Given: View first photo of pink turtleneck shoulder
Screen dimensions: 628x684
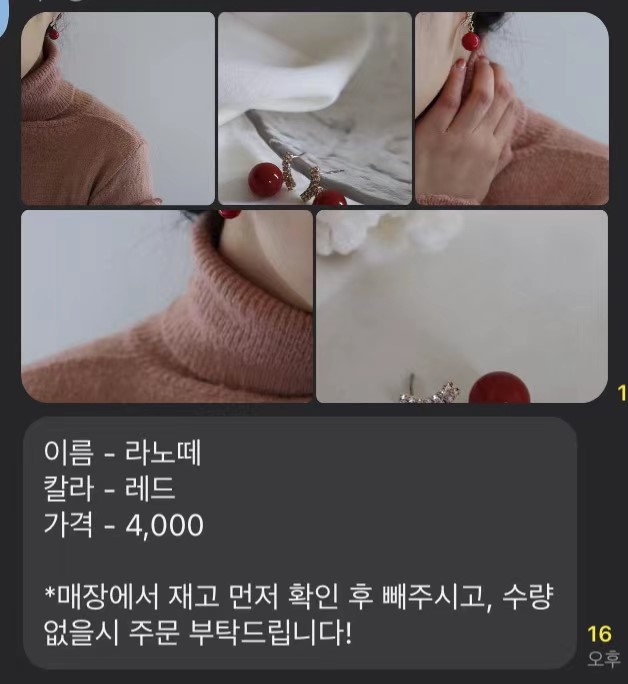Looking at the screenshot, I should click(x=117, y=108).
